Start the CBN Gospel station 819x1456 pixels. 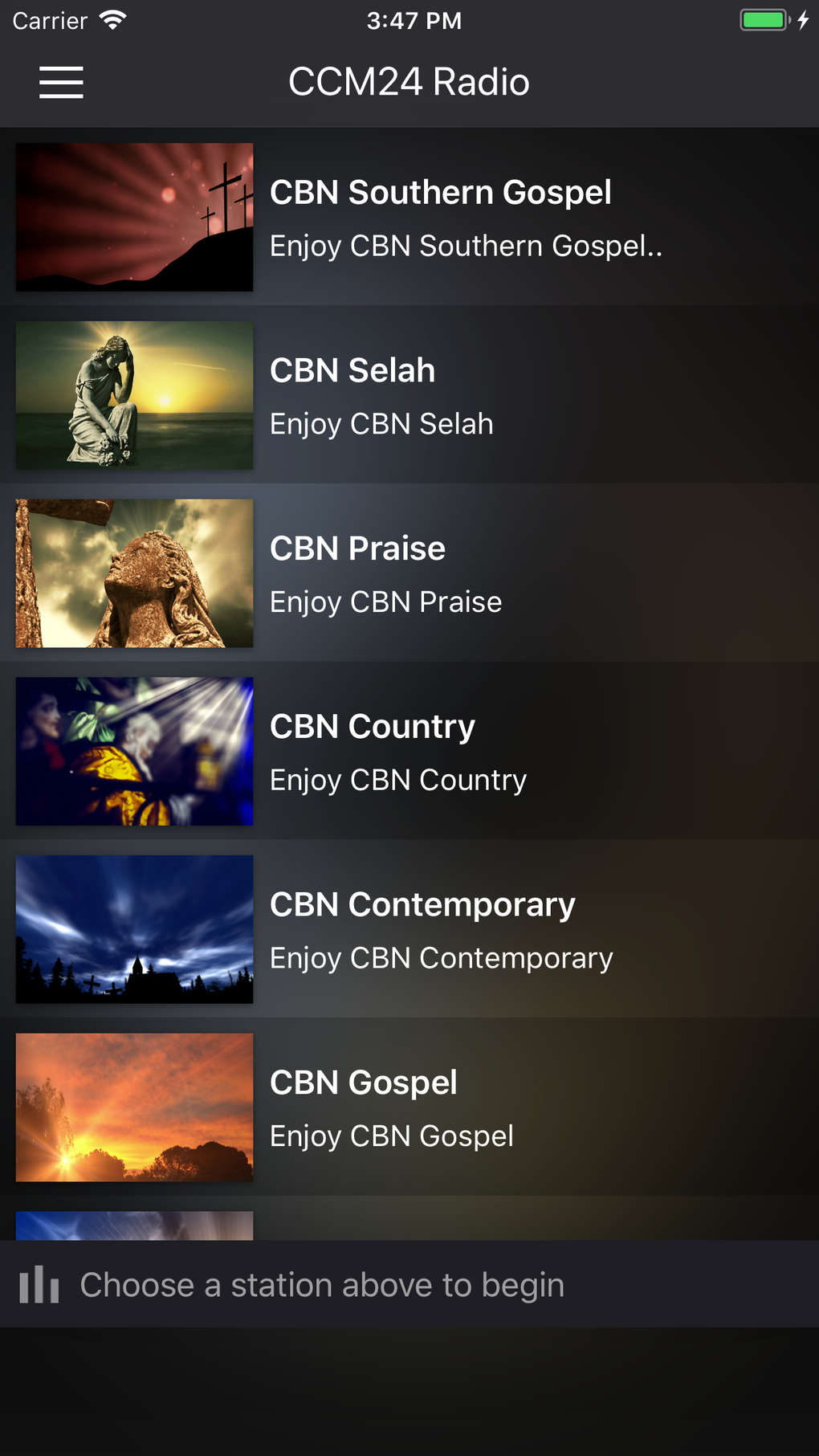click(x=409, y=1107)
